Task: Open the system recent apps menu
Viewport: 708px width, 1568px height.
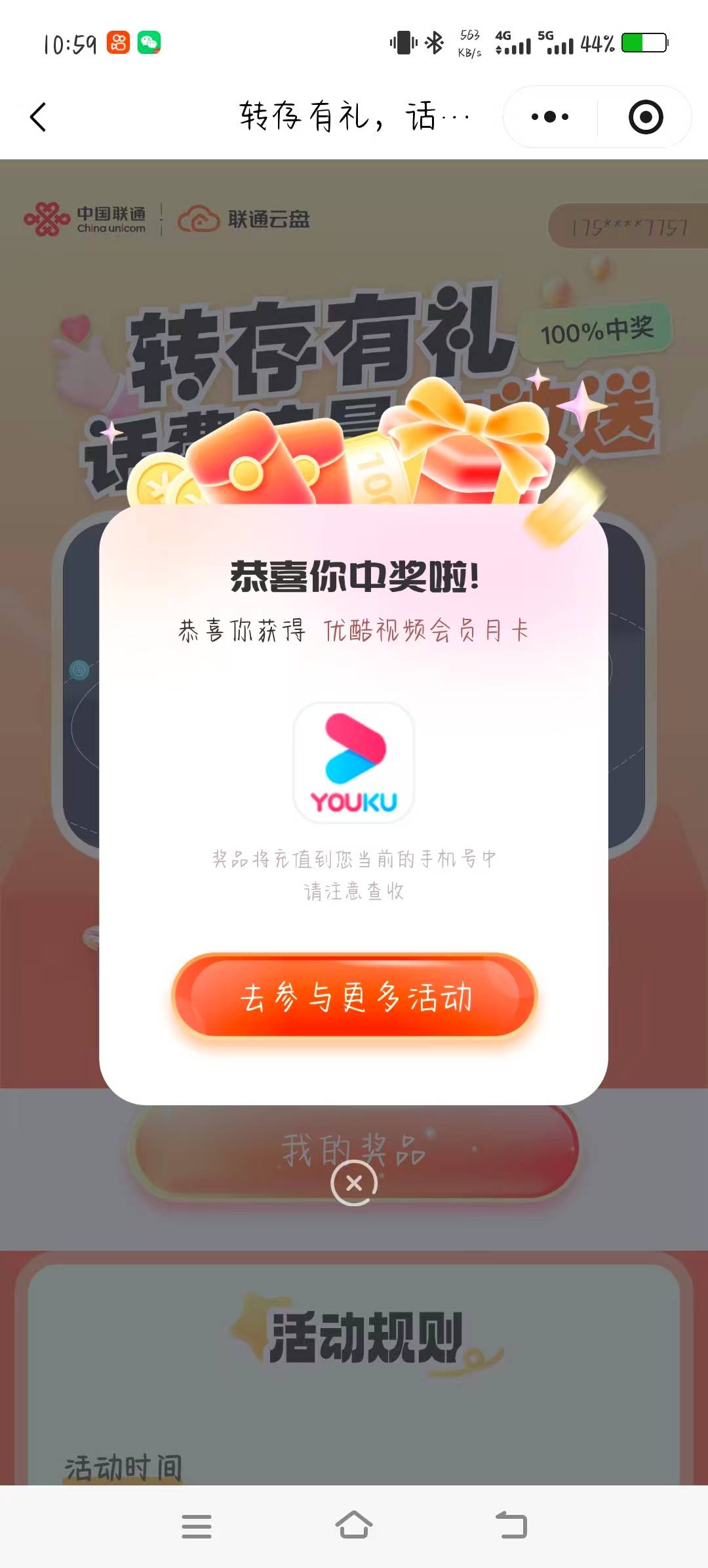Action: click(196, 1526)
